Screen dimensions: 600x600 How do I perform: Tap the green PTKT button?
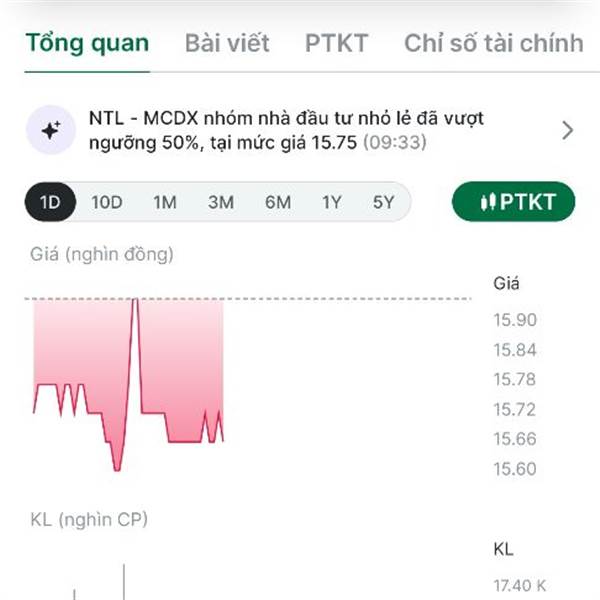(514, 202)
